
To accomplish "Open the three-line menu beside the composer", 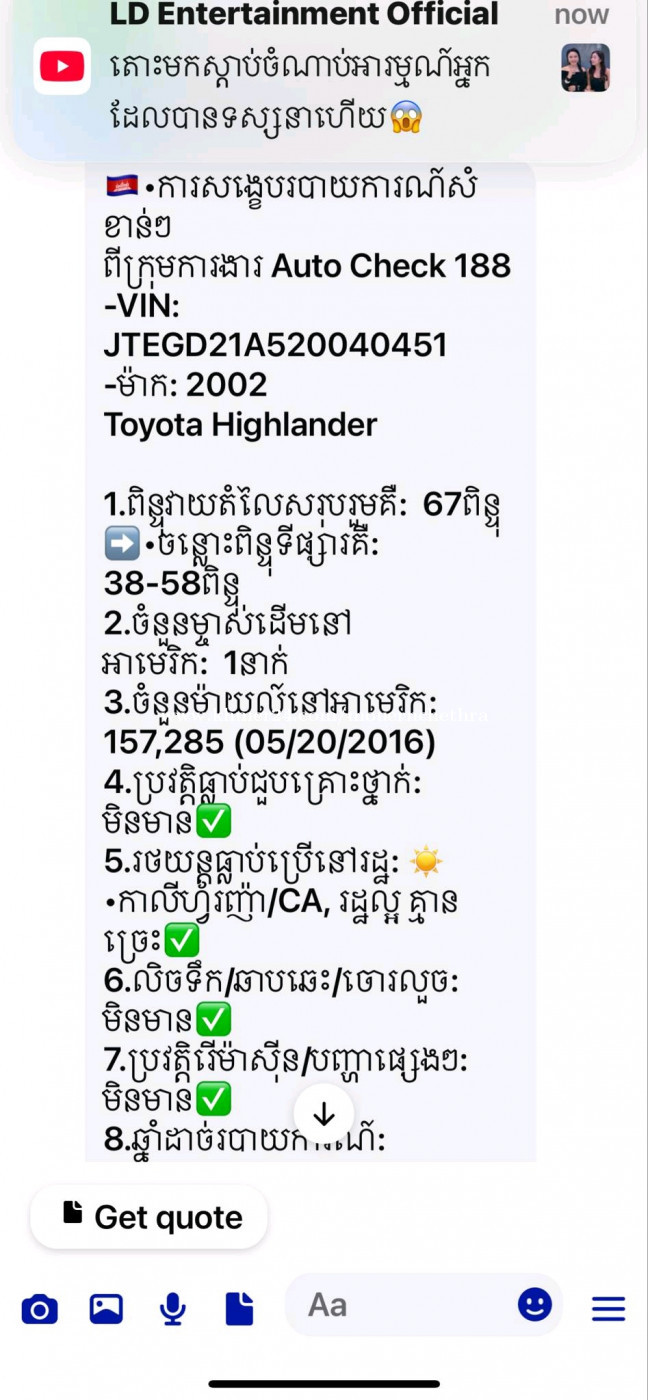I will pos(608,1308).
